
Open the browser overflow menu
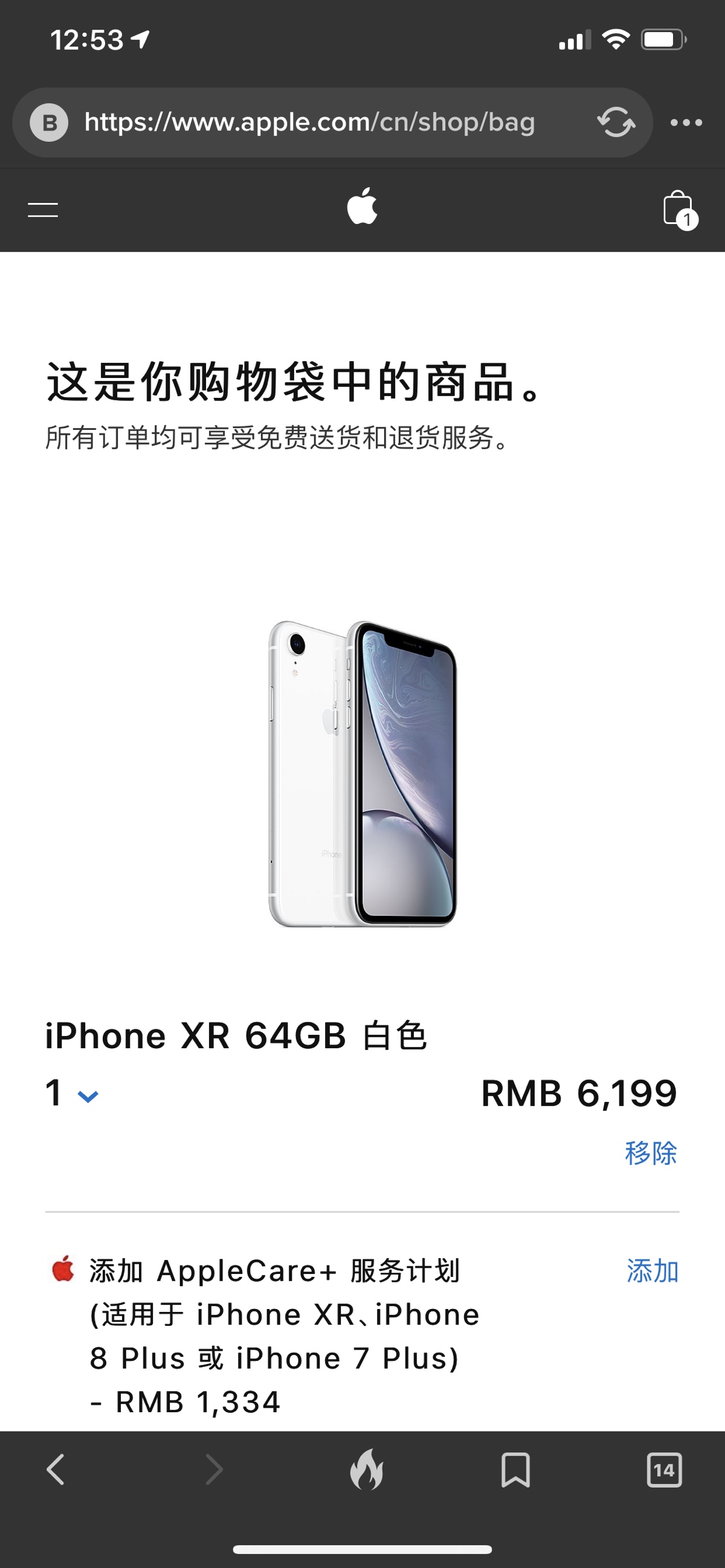click(686, 123)
